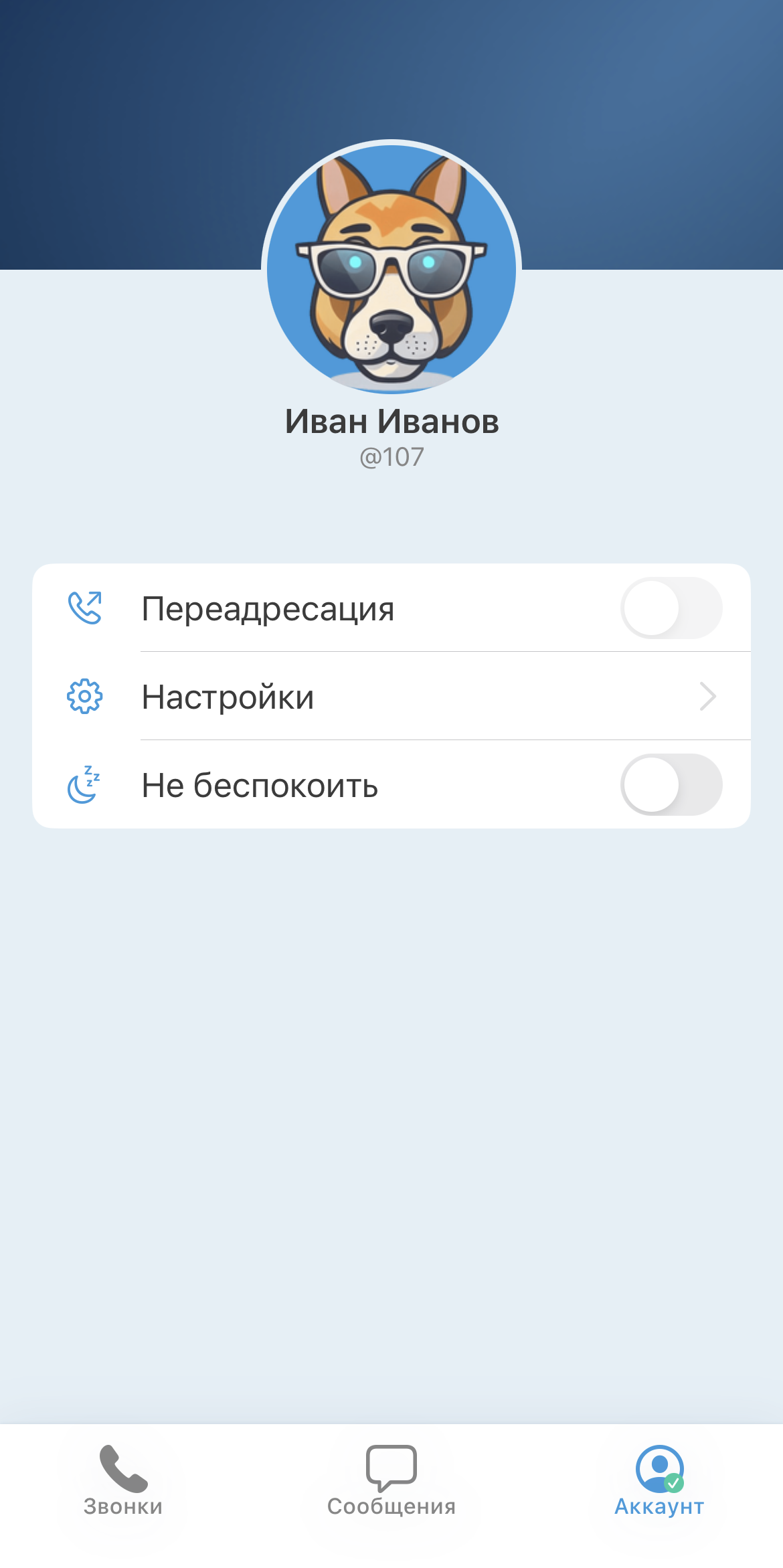Select the Аккаунт tab
Screen dimensions: 783x1568
click(659, 1480)
